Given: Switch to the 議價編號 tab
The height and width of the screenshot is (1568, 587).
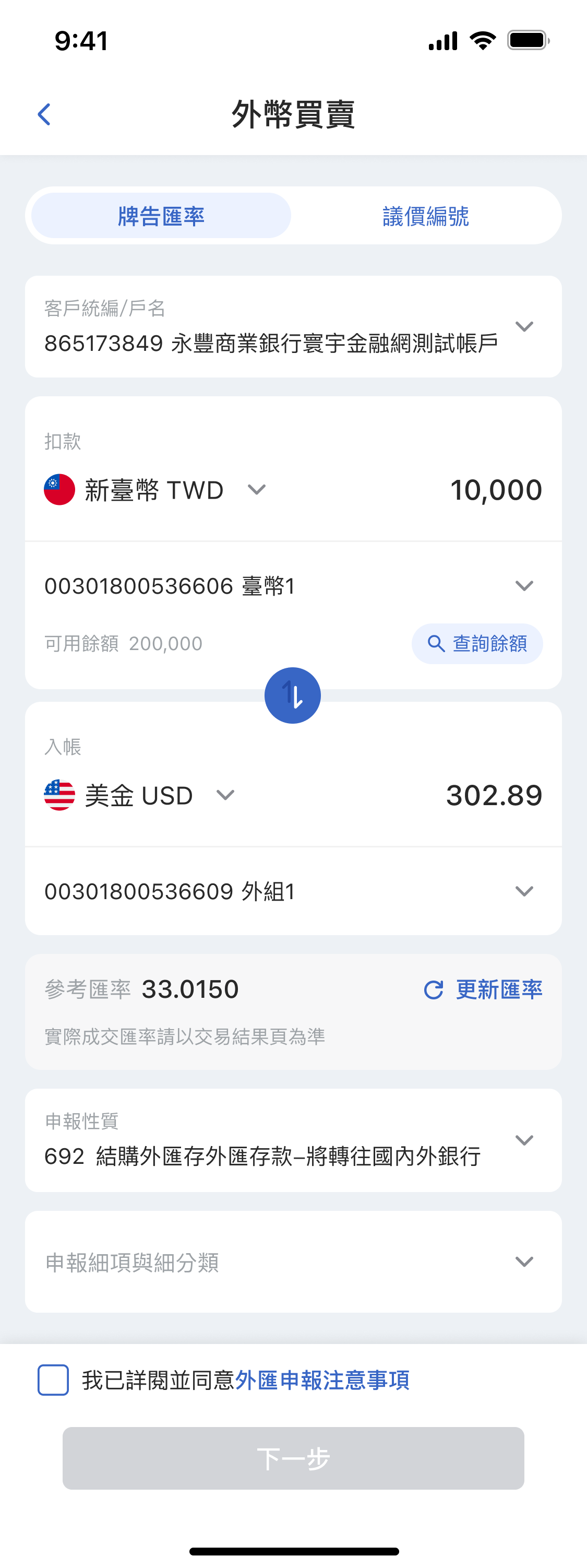Looking at the screenshot, I should click(x=426, y=216).
